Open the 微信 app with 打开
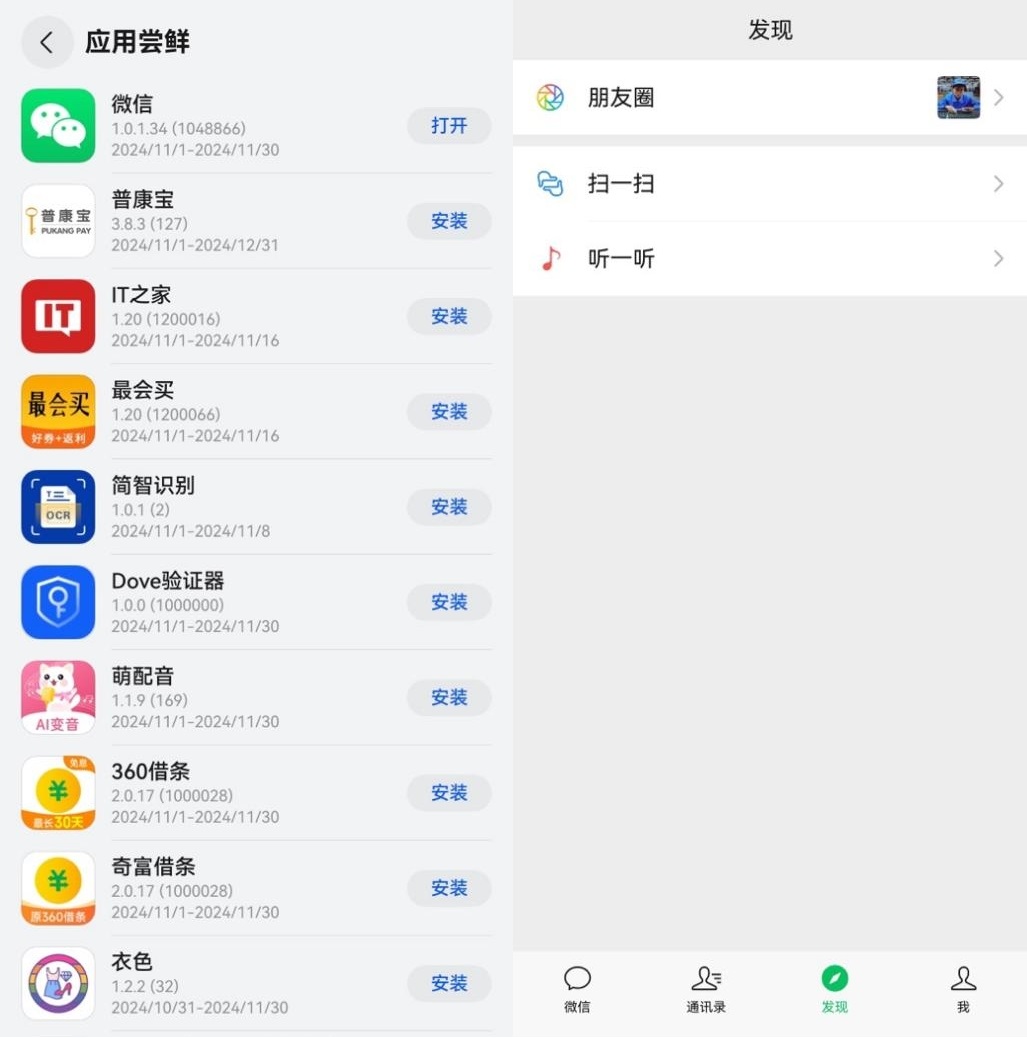 449,126
